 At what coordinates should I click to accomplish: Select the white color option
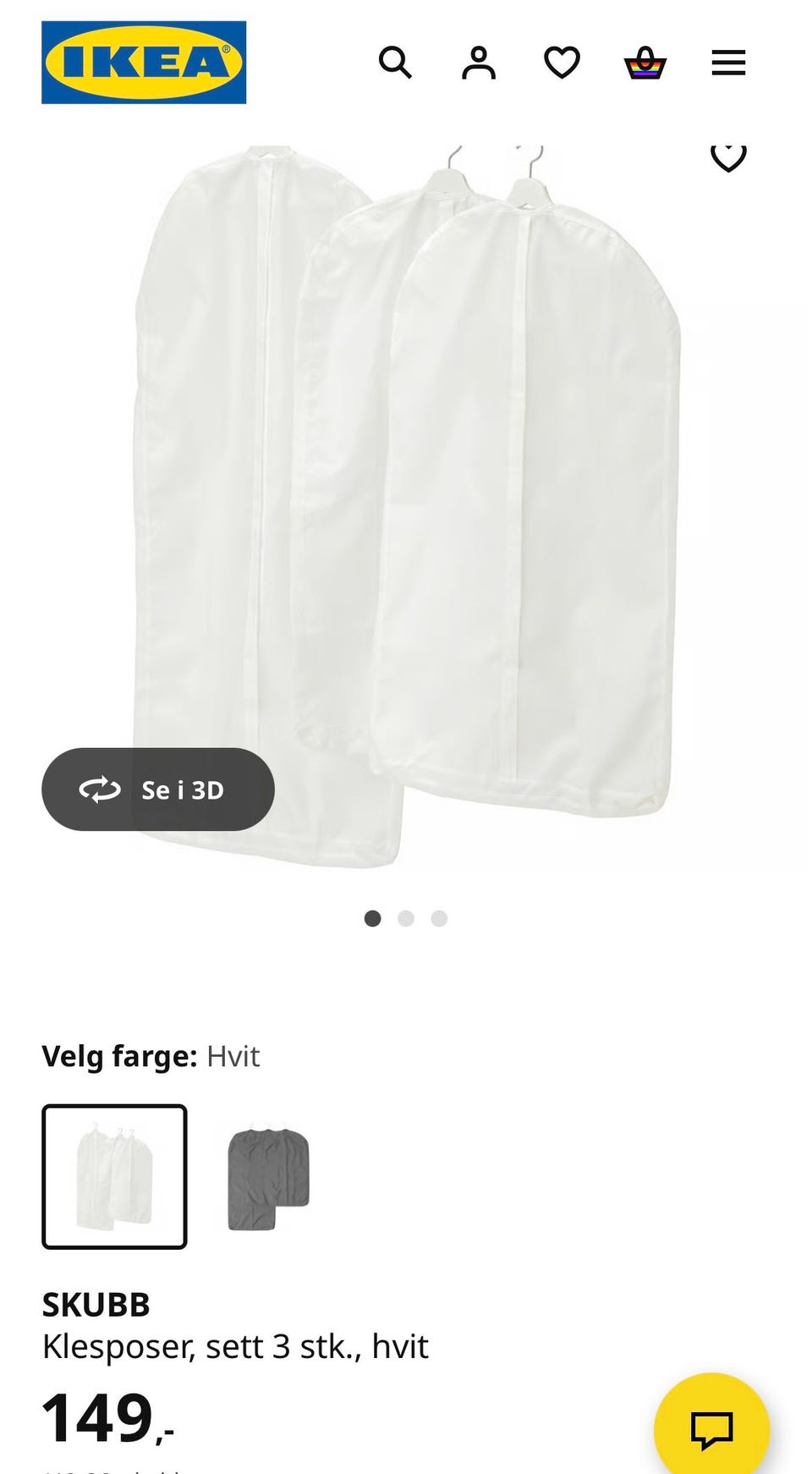coord(114,1176)
